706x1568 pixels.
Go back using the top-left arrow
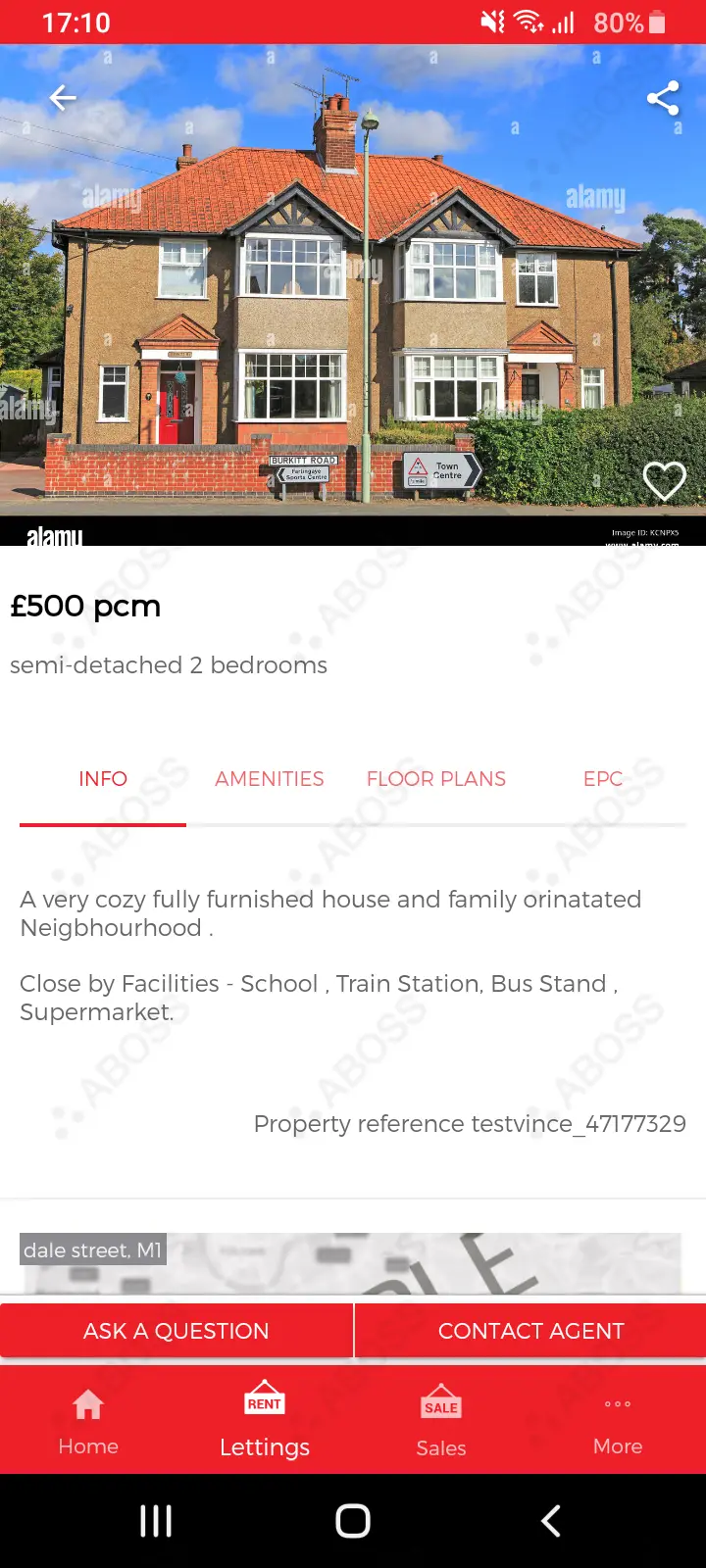(x=63, y=98)
